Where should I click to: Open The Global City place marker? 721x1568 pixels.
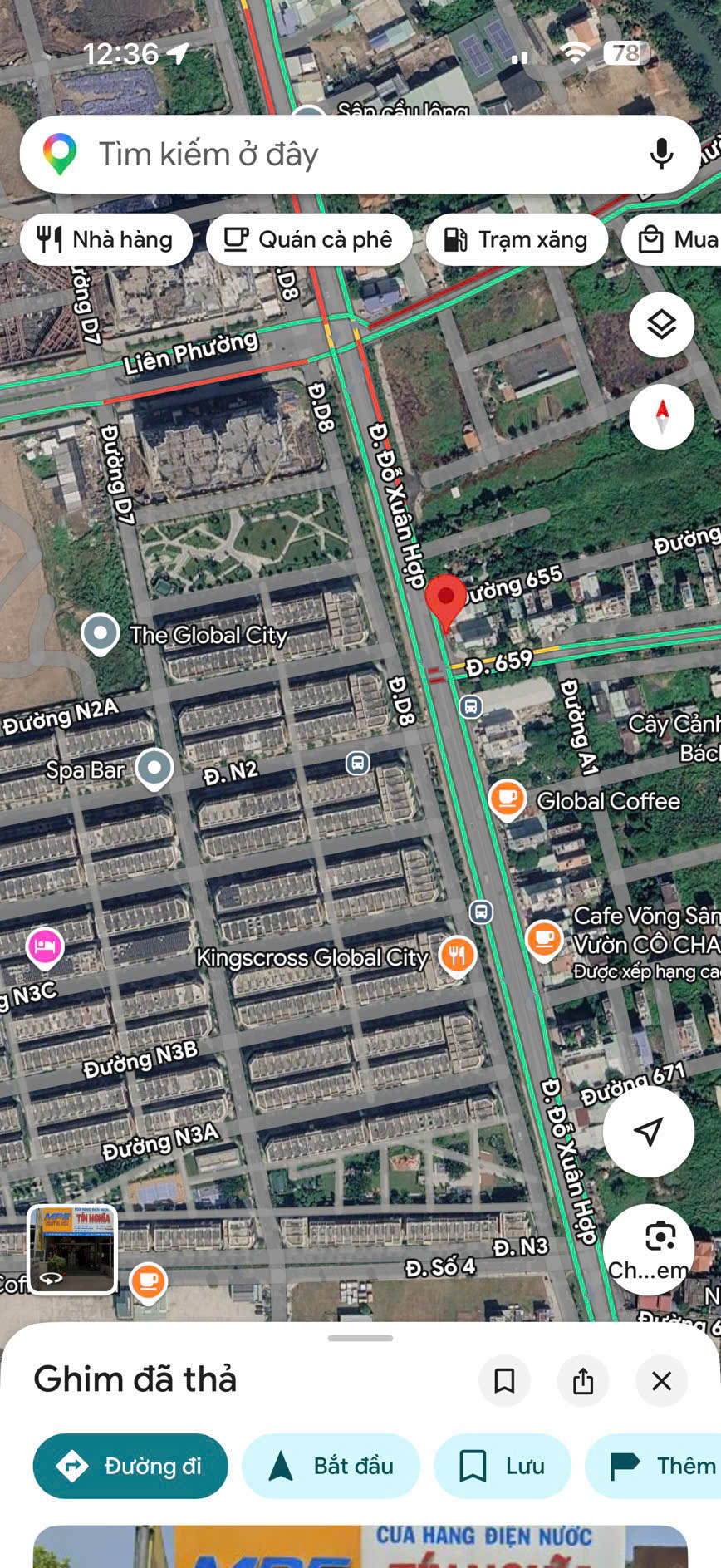(x=101, y=632)
